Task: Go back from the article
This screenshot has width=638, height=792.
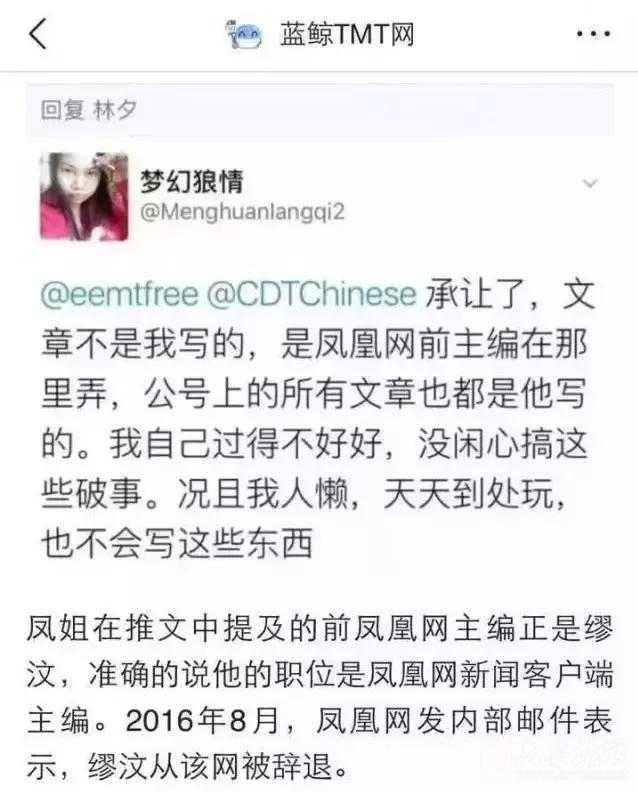Action: coord(37,35)
